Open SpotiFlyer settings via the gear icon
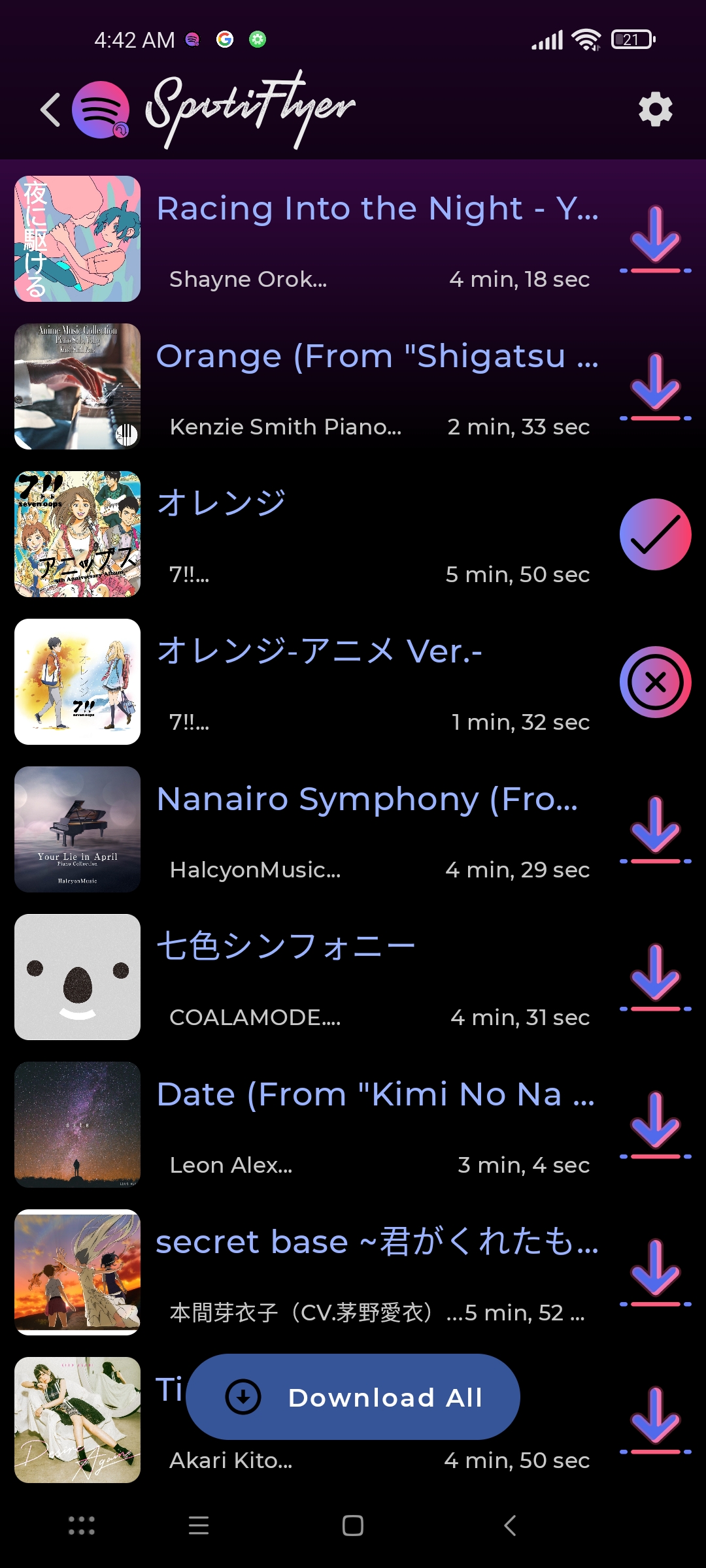Screen dimensions: 706x1568 656,108
